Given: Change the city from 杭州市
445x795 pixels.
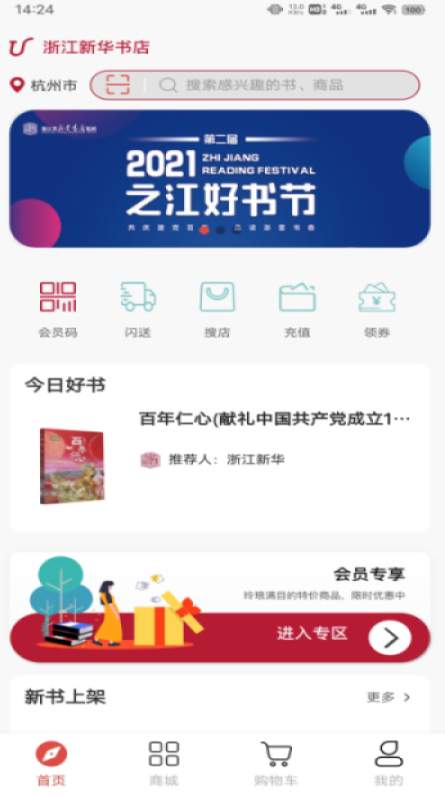Looking at the screenshot, I should tap(44, 85).
